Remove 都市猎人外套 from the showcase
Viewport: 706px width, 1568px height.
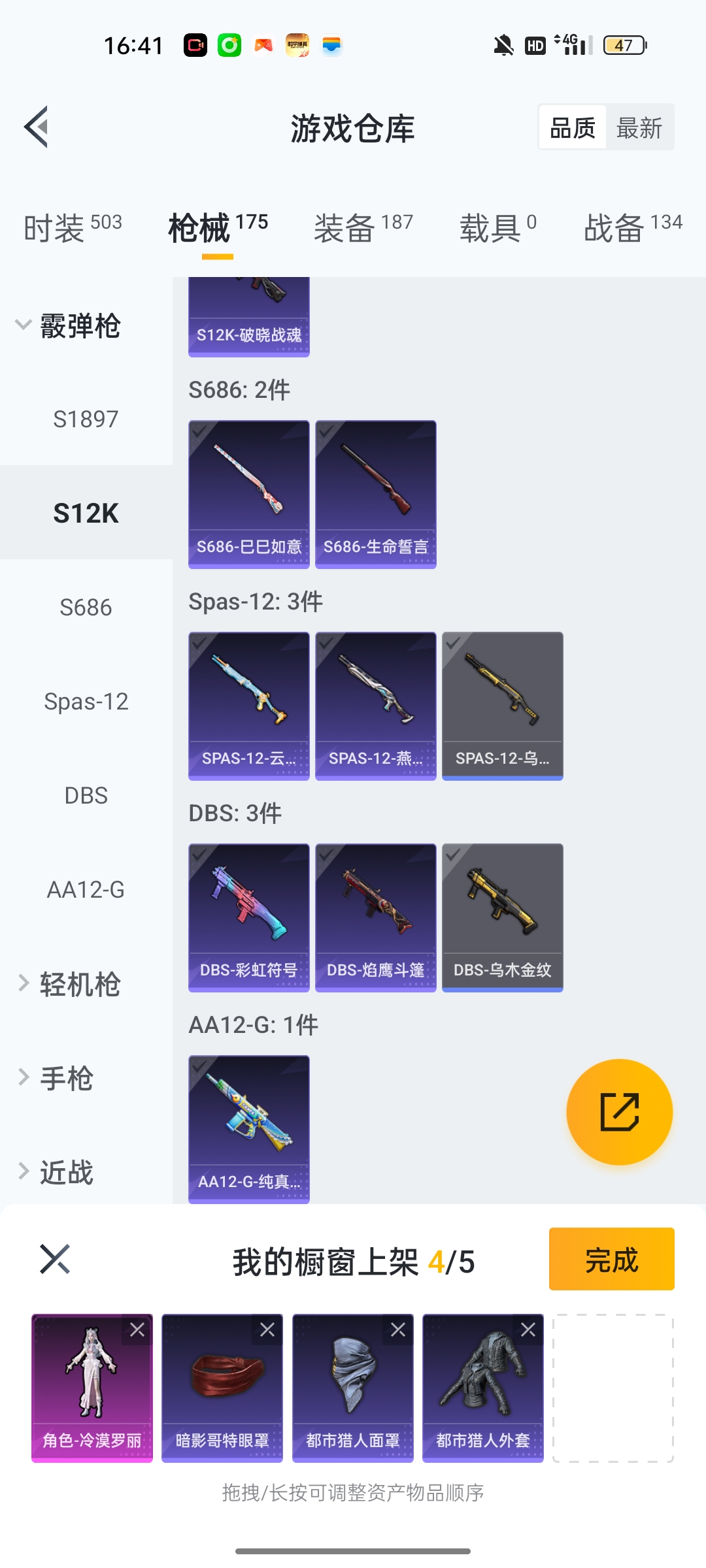[528, 1330]
